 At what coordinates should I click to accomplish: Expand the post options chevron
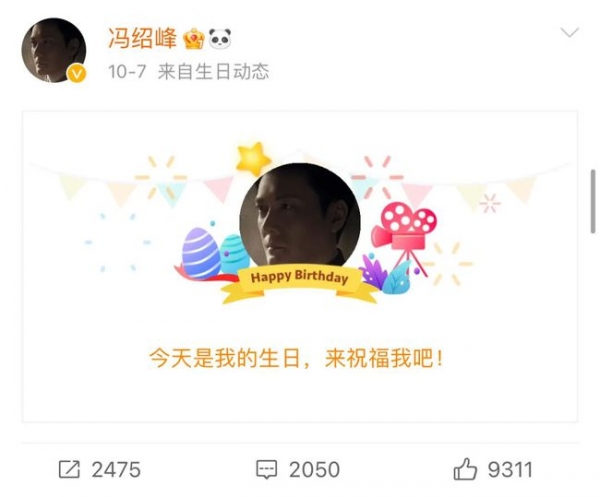[x=569, y=33]
